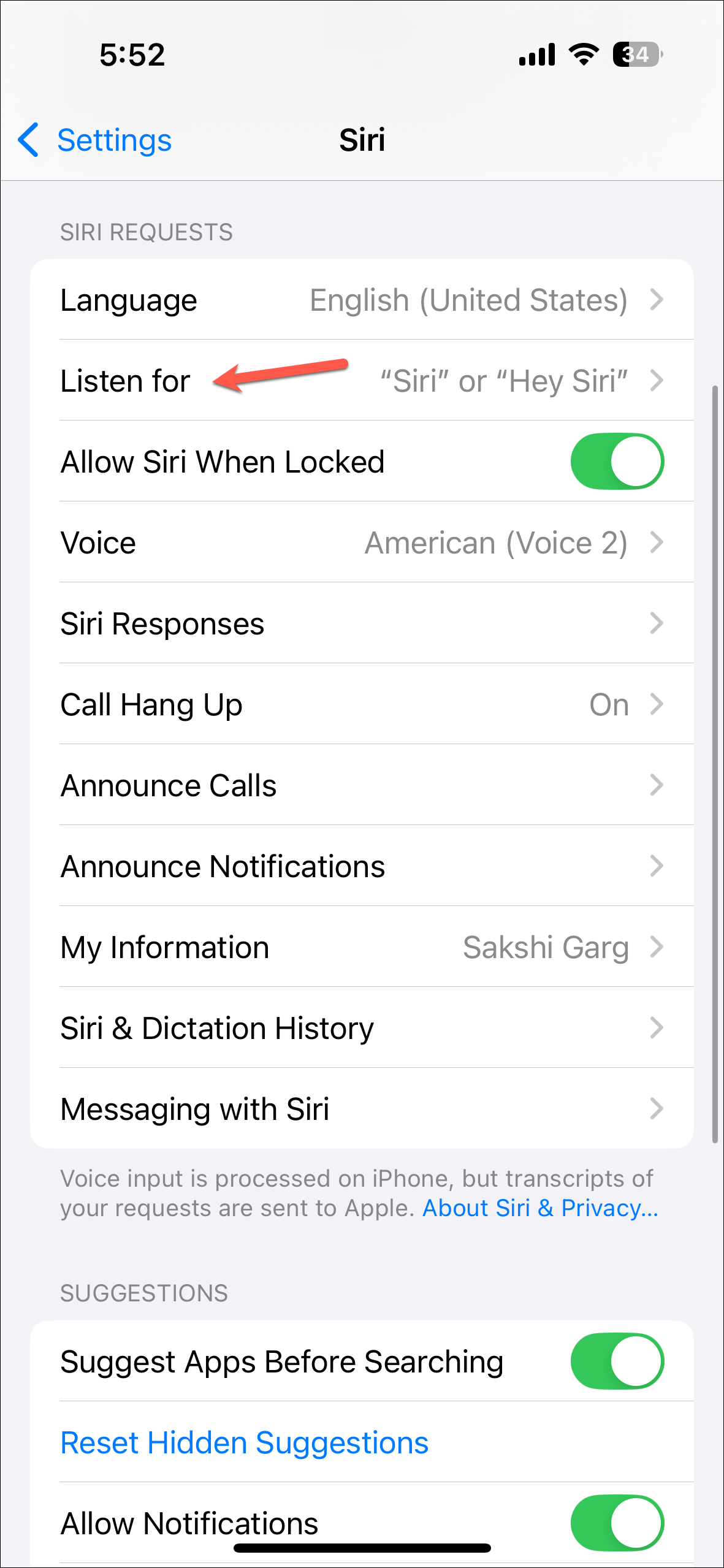Tap Reset Hidden Suggestions
Image resolution: width=724 pixels, height=1568 pixels.
point(244,1443)
